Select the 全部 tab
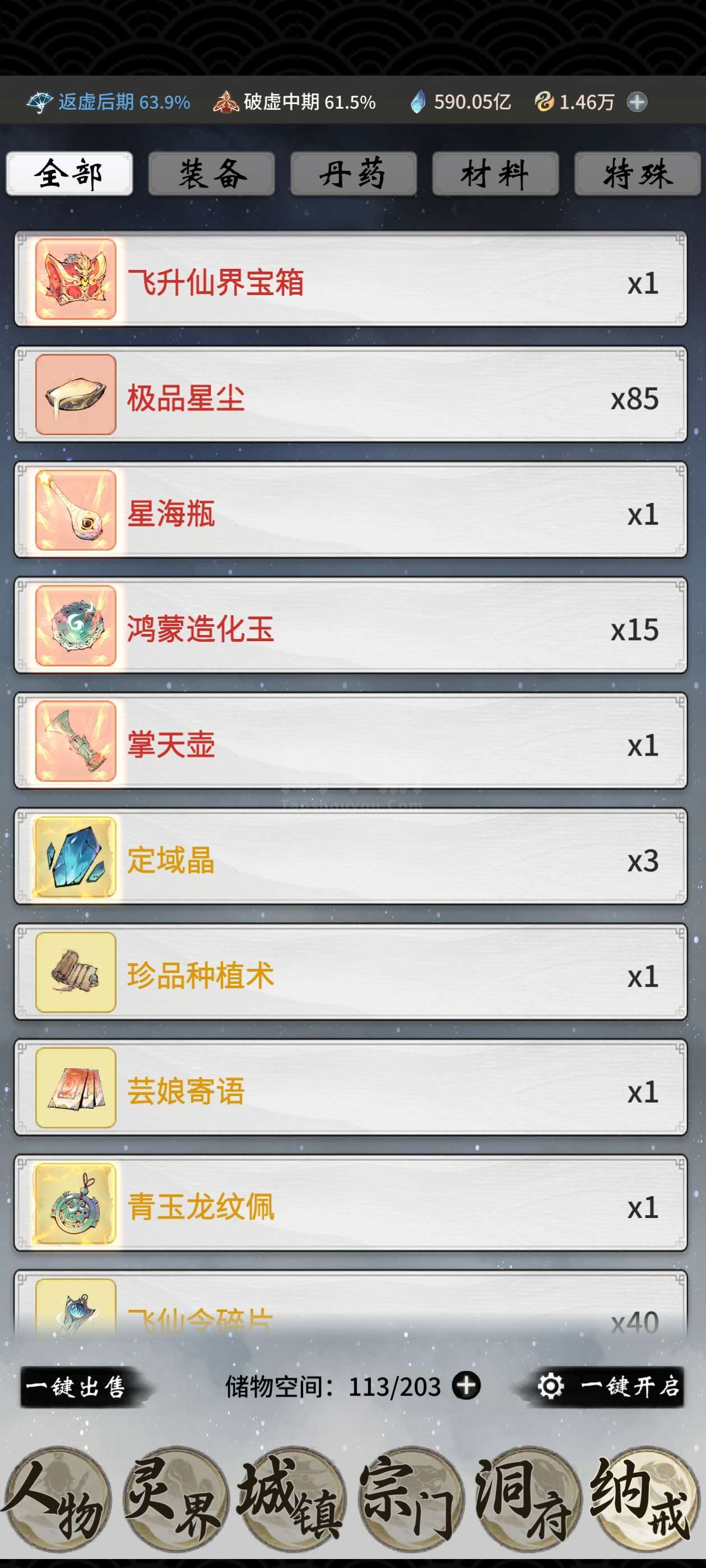The width and height of the screenshot is (706, 1568). click(69, 174)
